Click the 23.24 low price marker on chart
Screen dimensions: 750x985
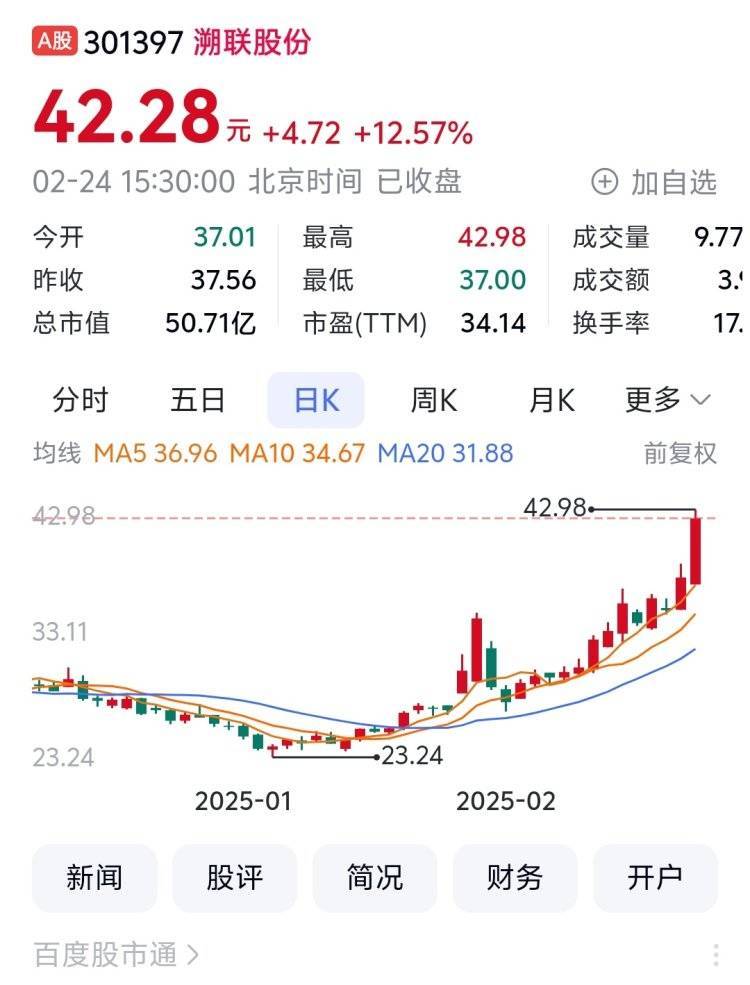point(413,756)
